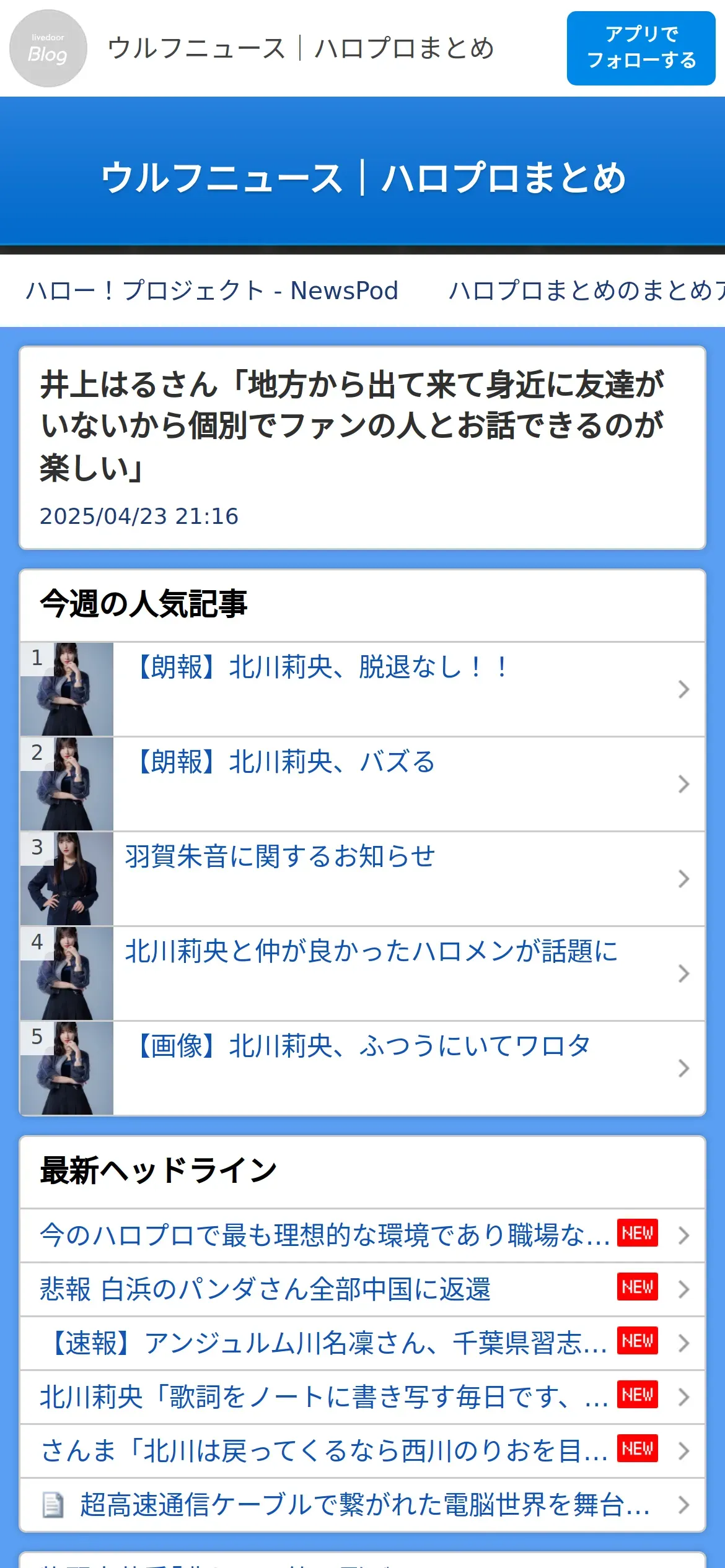This screenshot has width=725, height=1568.
Task: Open 超高速通信ケーブルで繋がれた電脳世界 headline
Action: 364,1504
